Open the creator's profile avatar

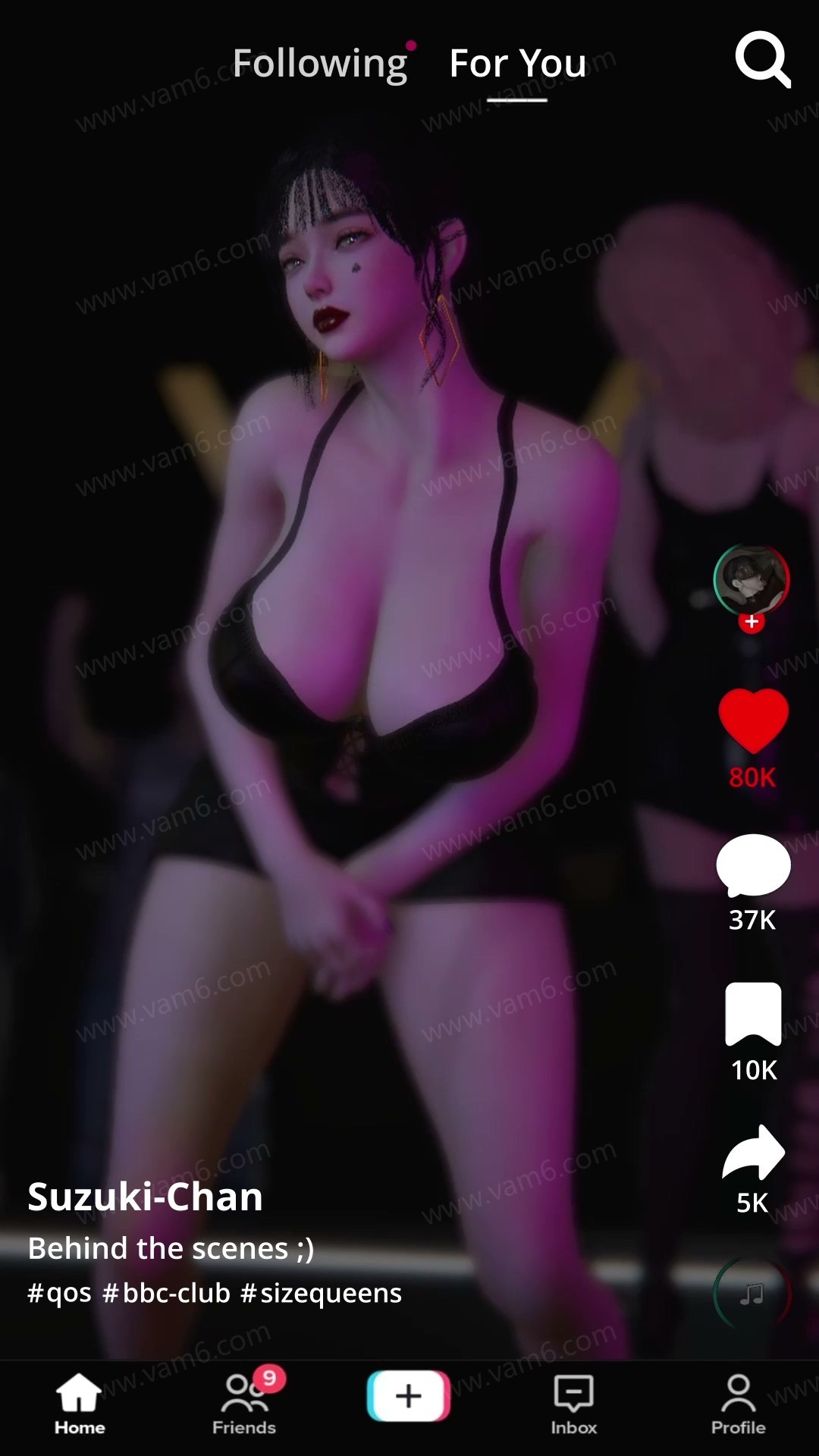click(x=752, y=579)
